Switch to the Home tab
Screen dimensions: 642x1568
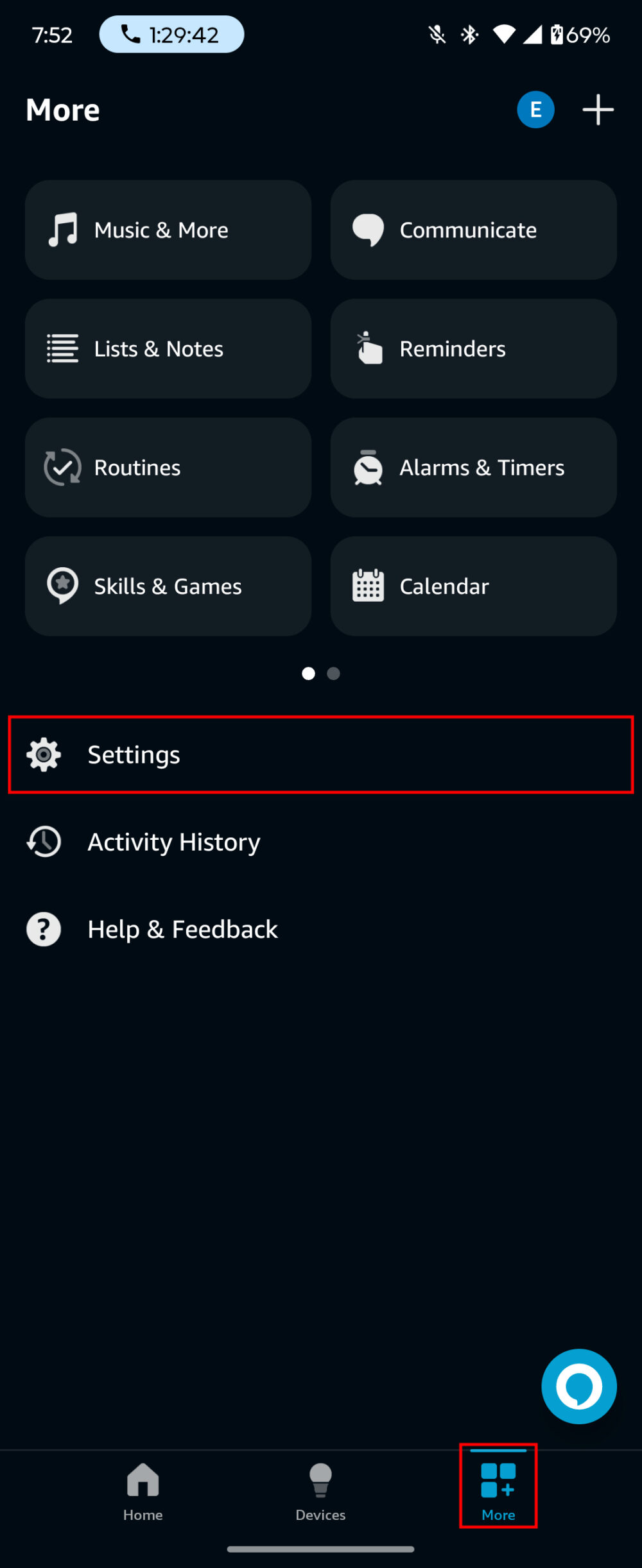[x=143, y=1491]
